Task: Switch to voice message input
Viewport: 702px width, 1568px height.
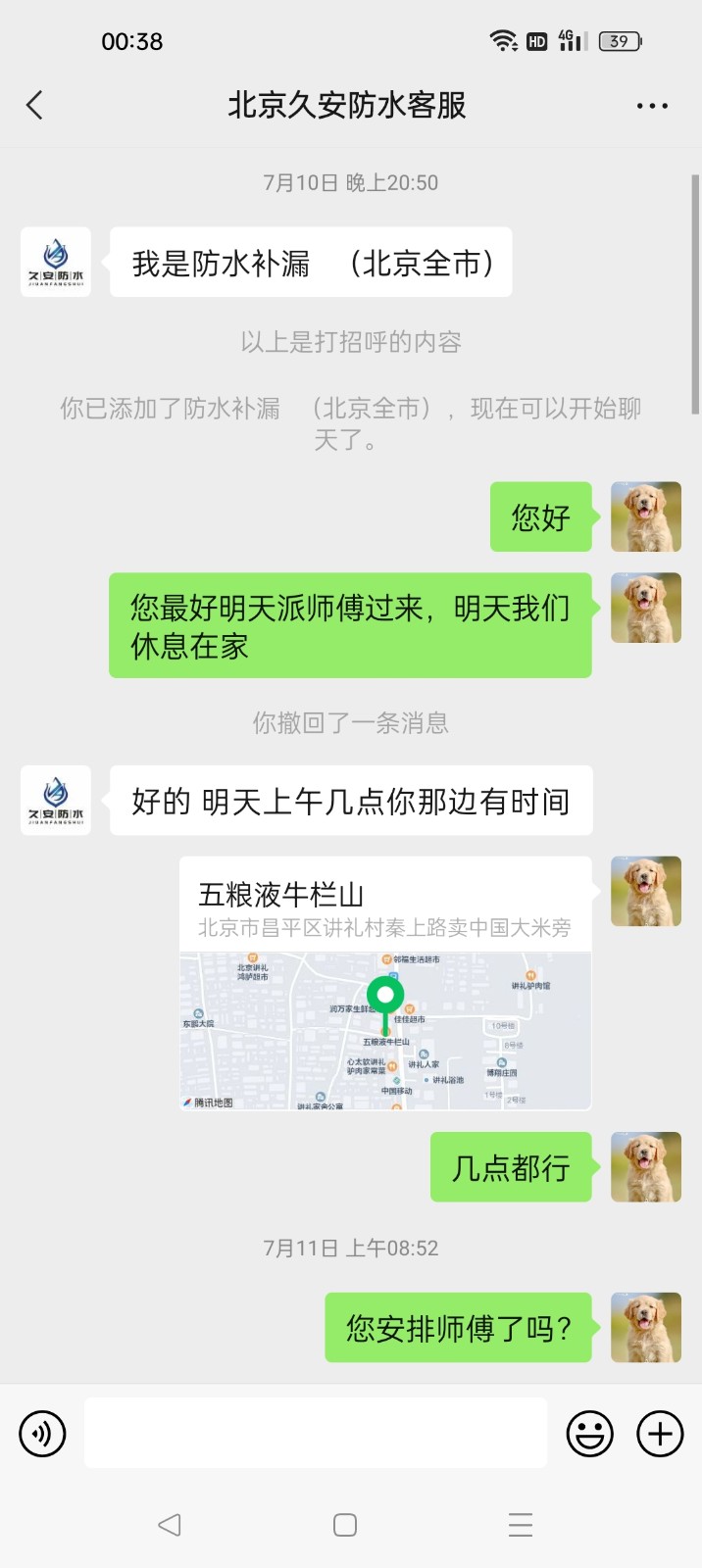Action: (x=42, y=1434)
